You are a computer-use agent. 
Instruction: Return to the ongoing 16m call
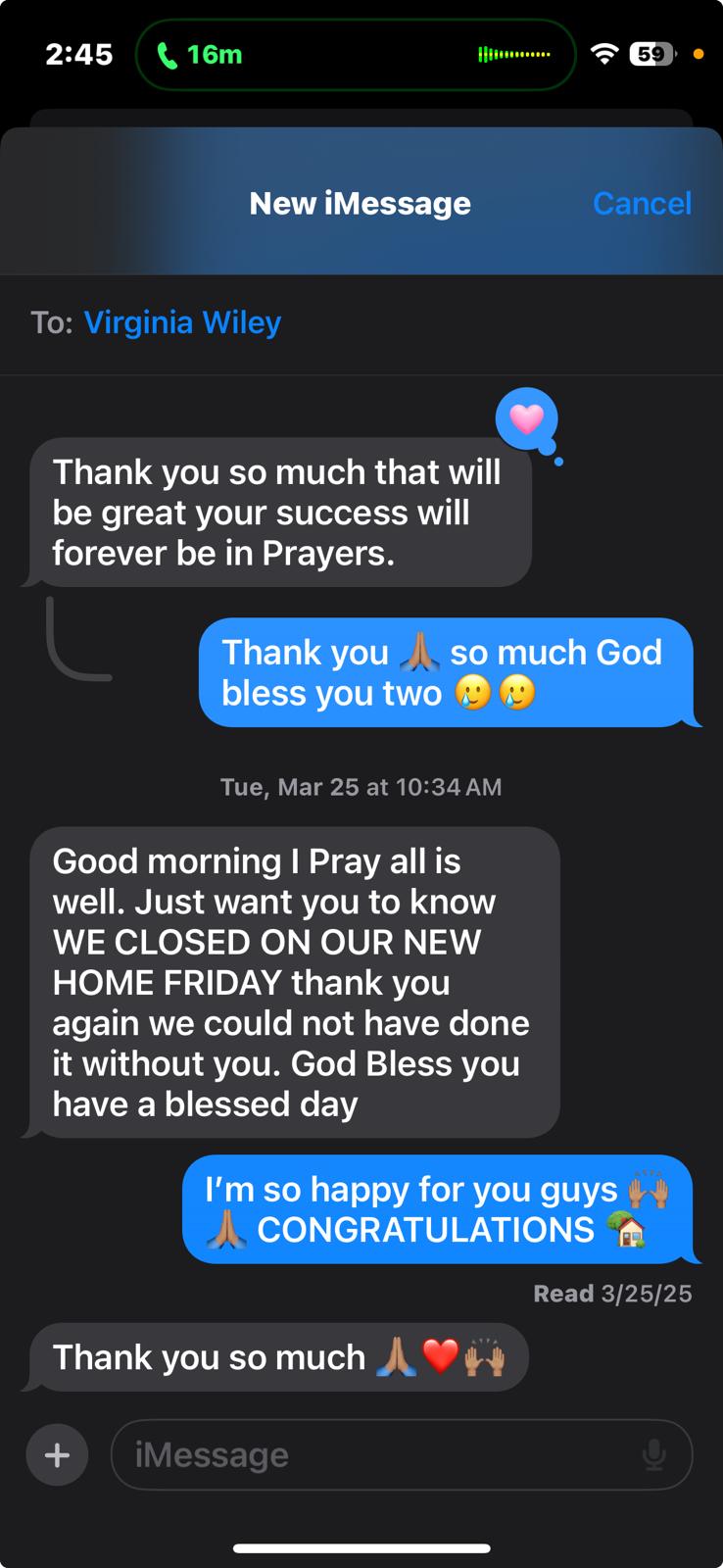(199, 54)
